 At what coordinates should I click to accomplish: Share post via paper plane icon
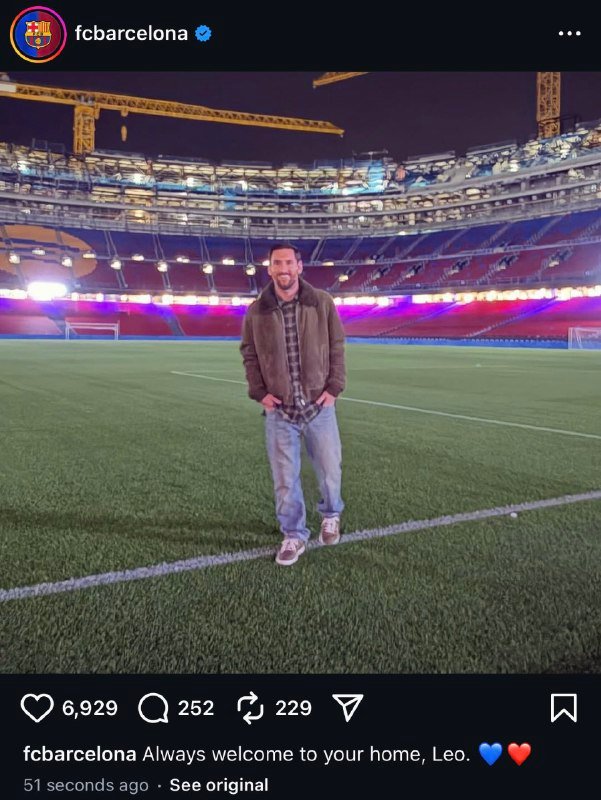347,708
